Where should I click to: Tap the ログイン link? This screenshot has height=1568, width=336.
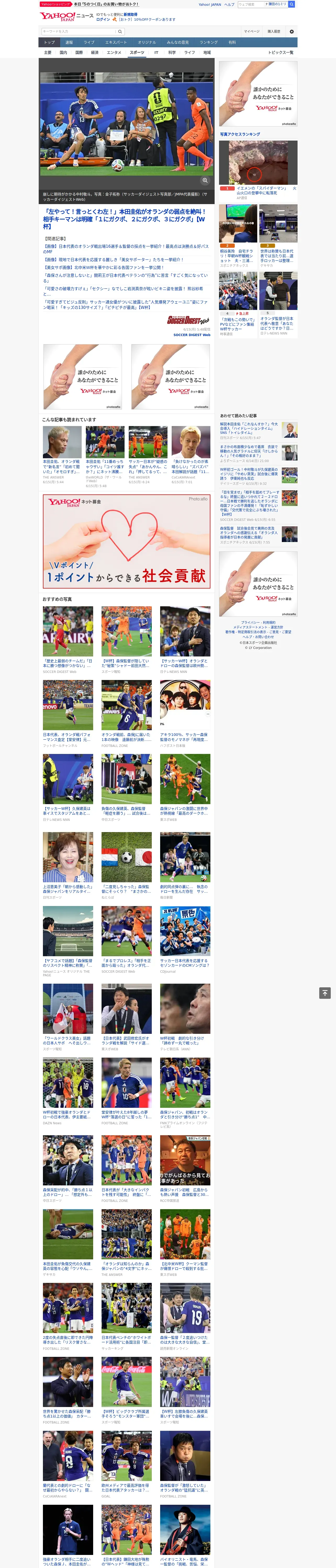click(x=103, y=20)
